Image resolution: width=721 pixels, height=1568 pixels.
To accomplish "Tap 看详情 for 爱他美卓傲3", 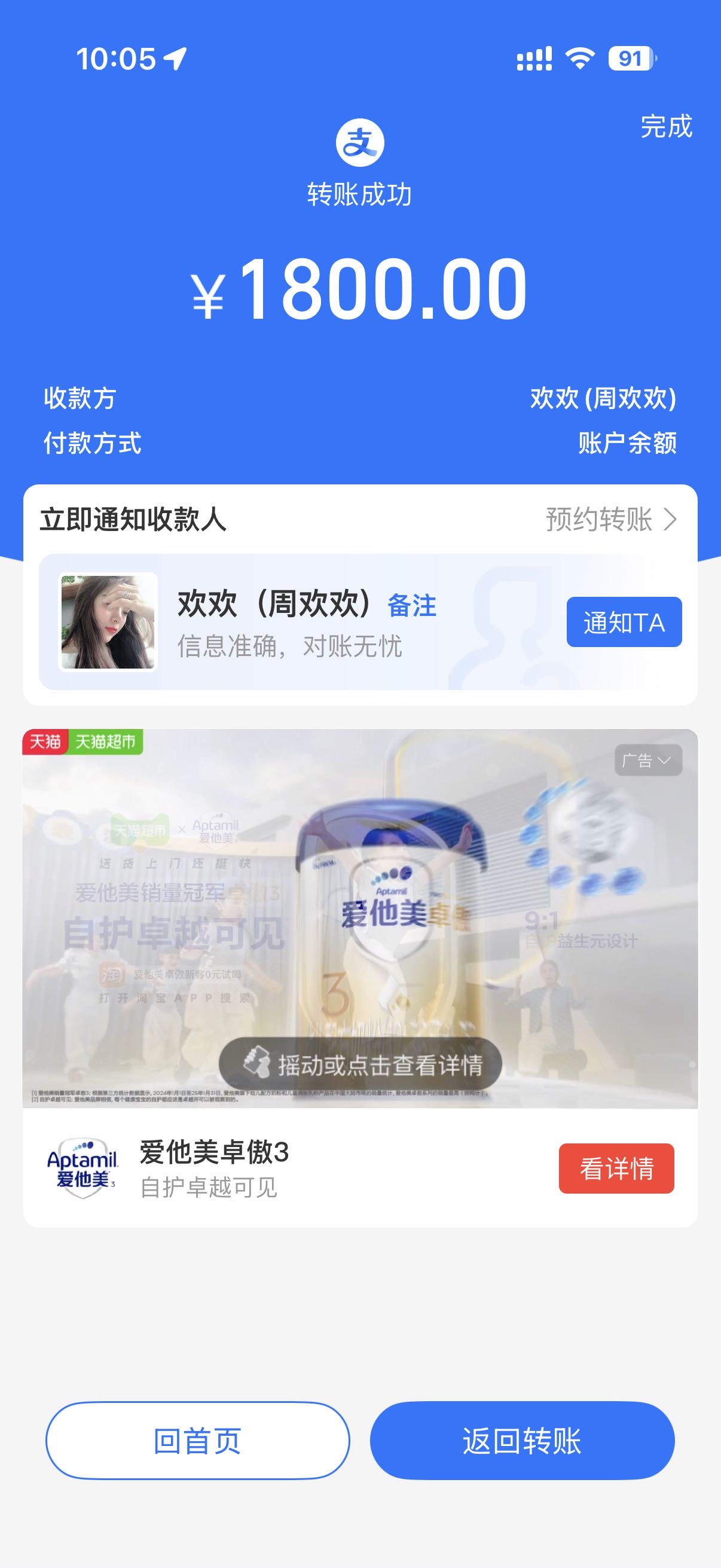I will [616, 1168].
